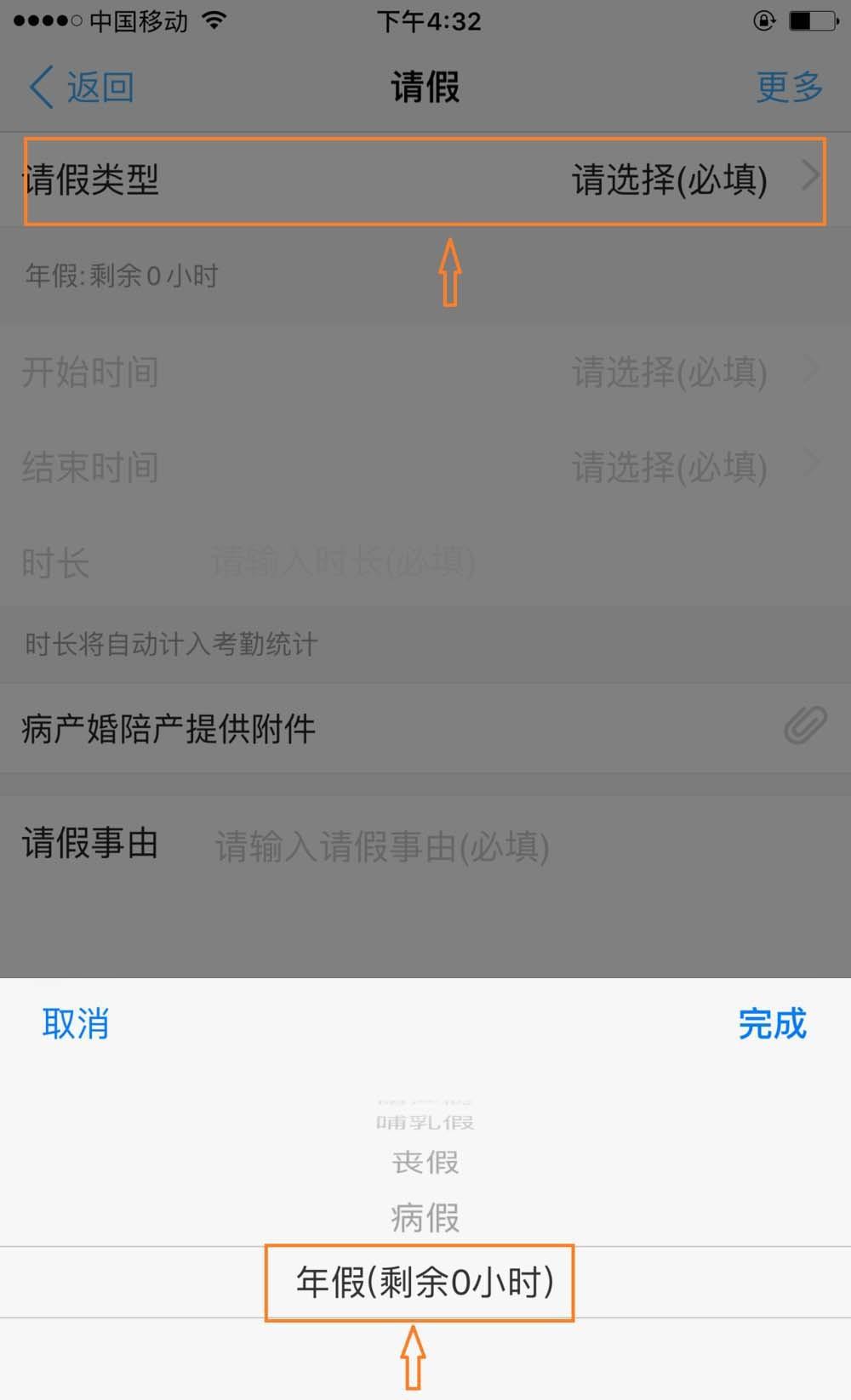Confirm selection with 完成 button
Image resolution: width=851 pixels, height=1400 pixels.
[771, 1024]
